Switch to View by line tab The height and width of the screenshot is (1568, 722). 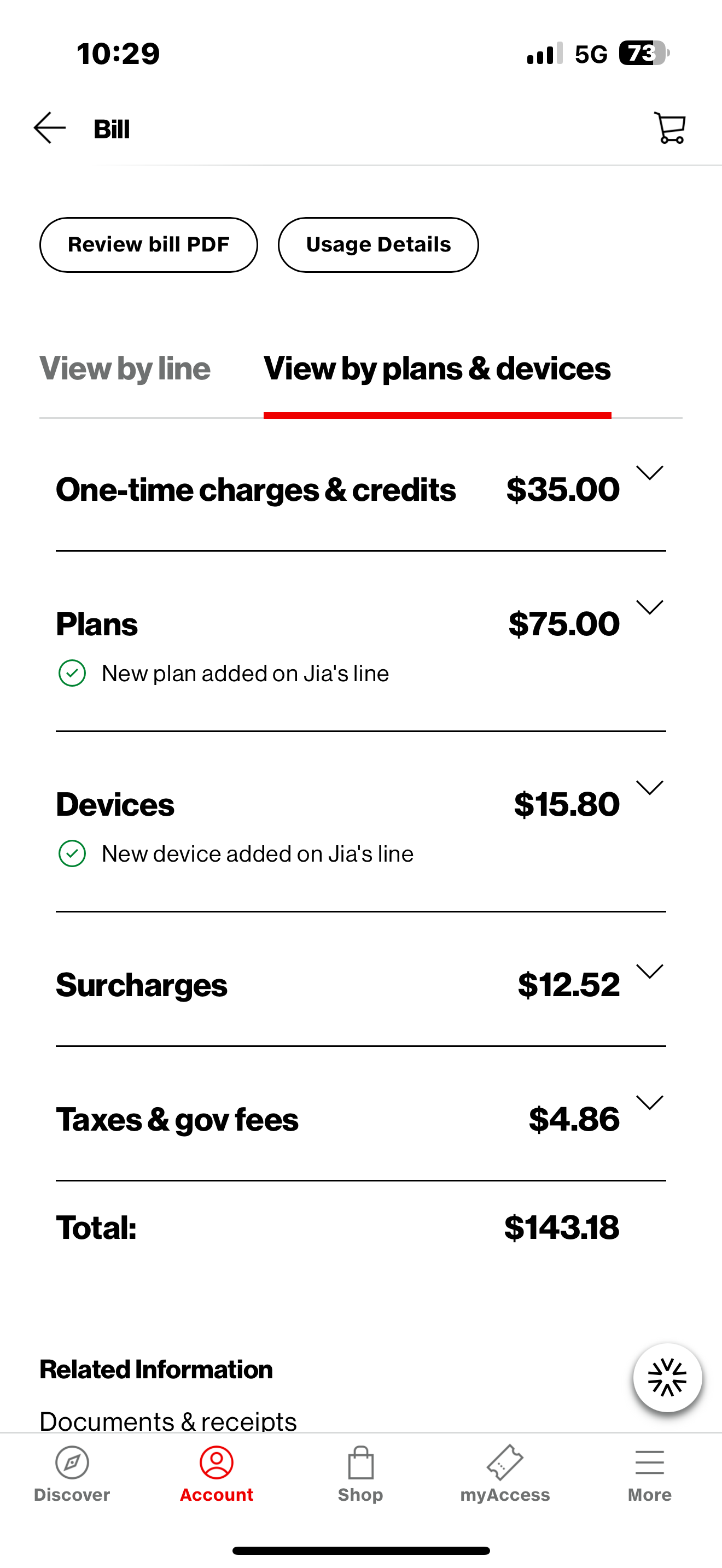125,369
